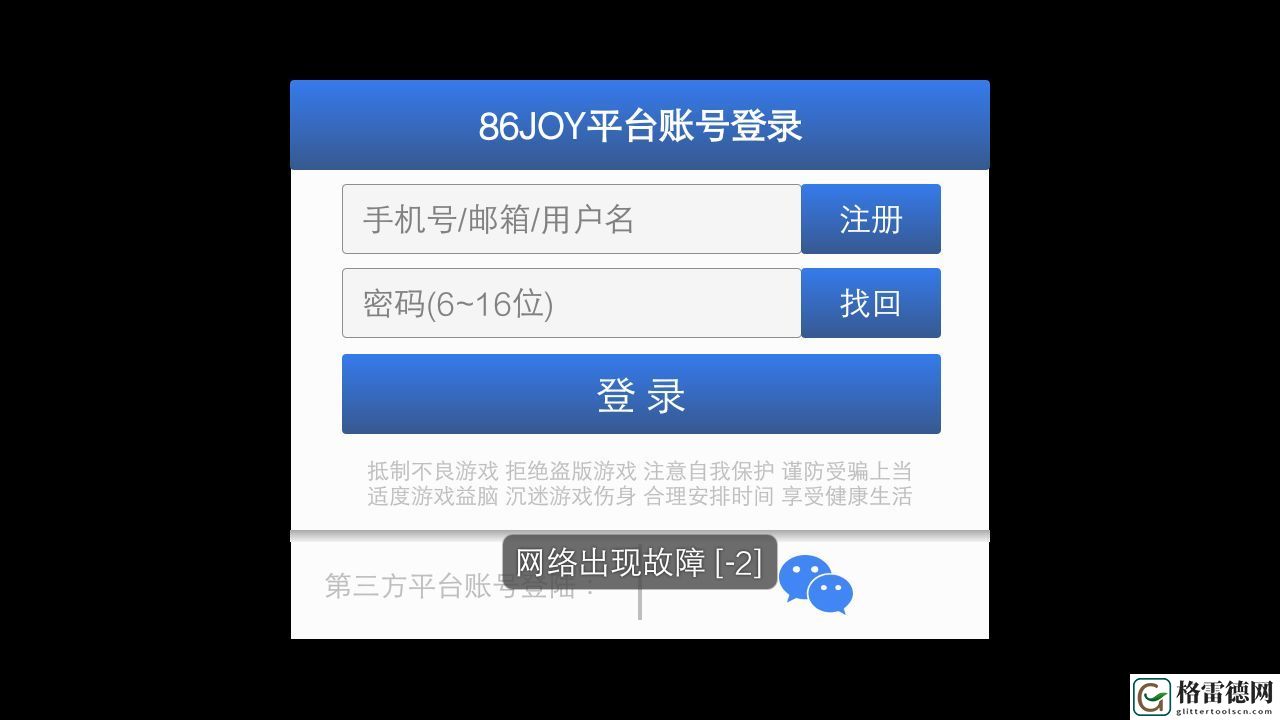Tap the phone/email/username input field
Image resolution: width=1280 pixels, height=720 pixels.
[571, 219]
